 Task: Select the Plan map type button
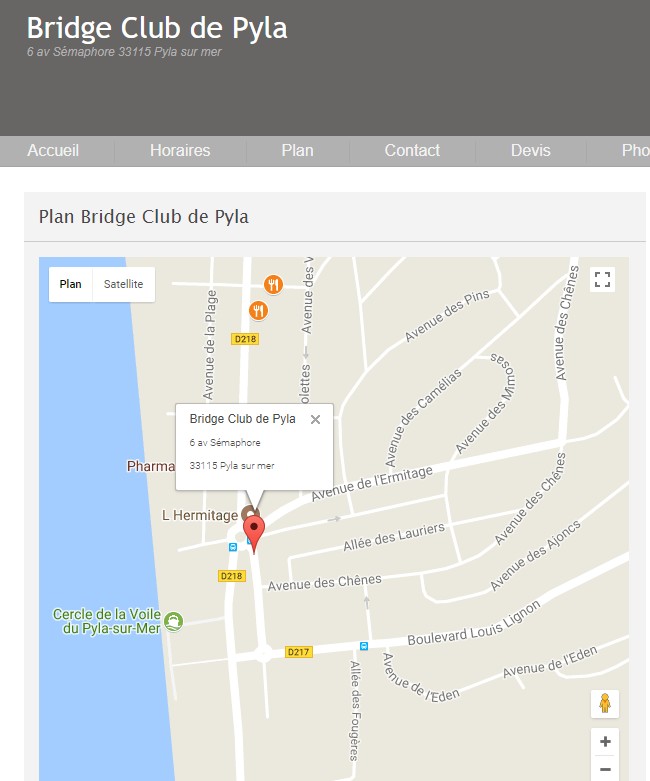point(70,284)
